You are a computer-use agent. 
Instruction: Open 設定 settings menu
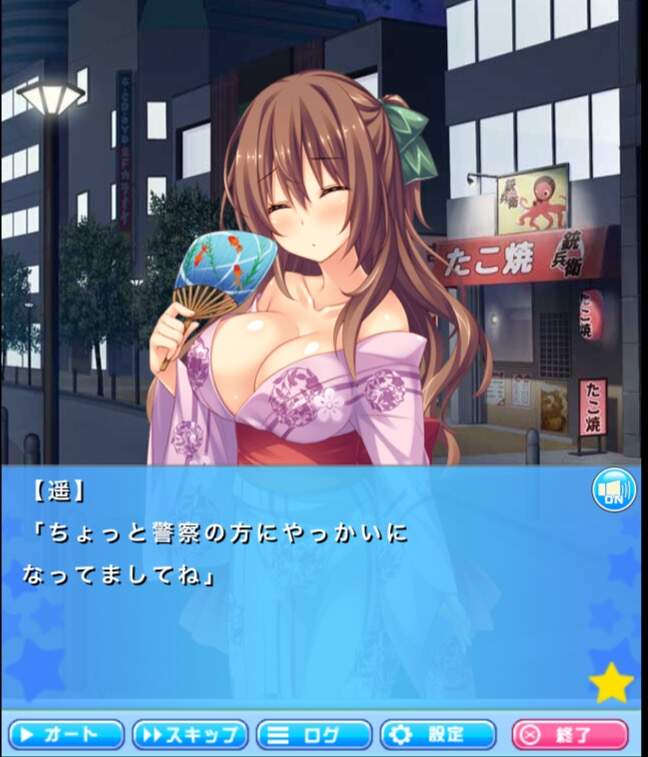point(438,735)
